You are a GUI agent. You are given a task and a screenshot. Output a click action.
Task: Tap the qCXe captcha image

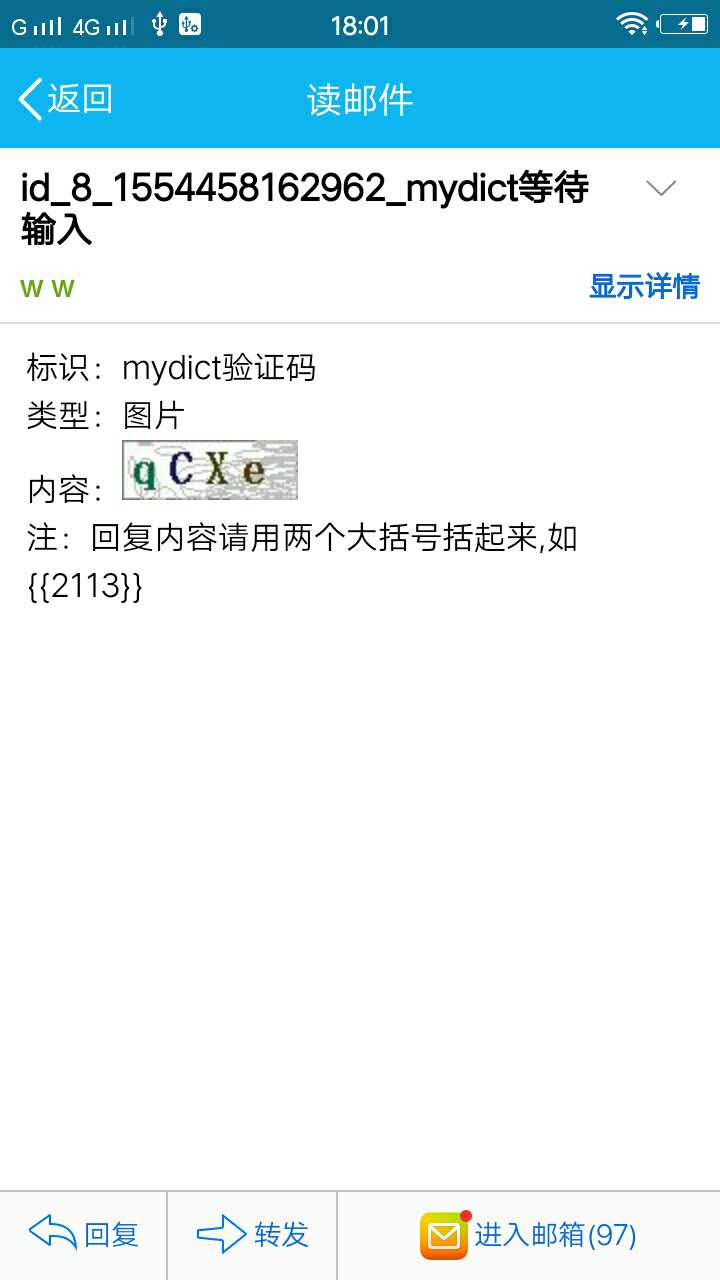point(209,469)
